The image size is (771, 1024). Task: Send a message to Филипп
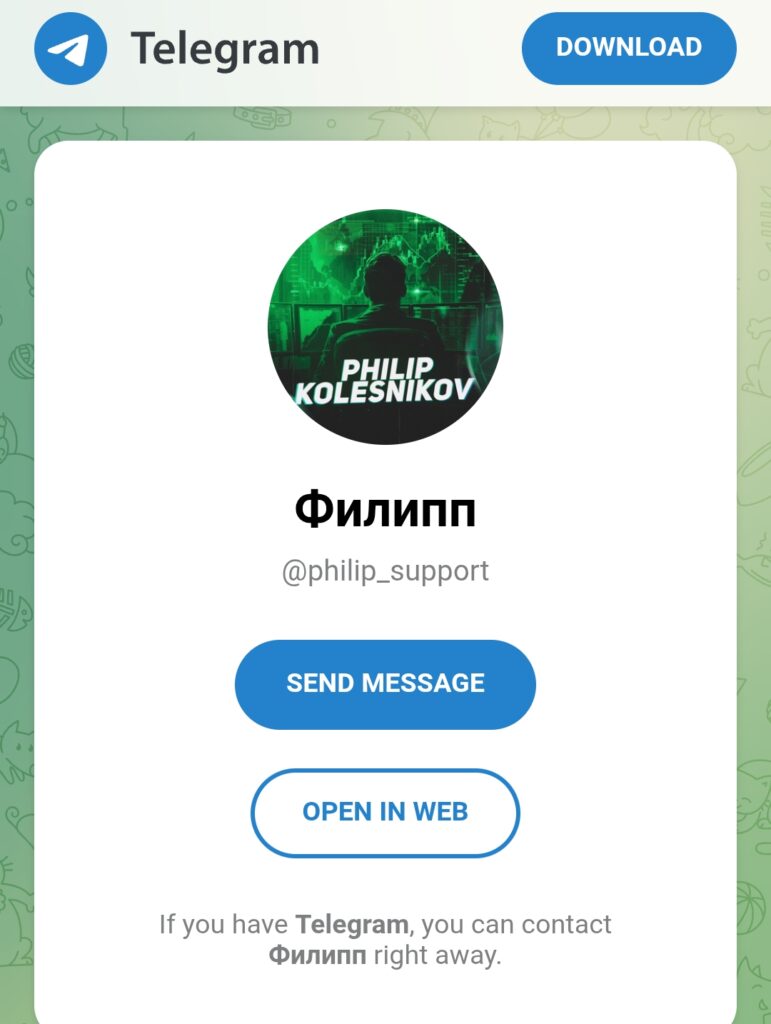tap(385, 684)
